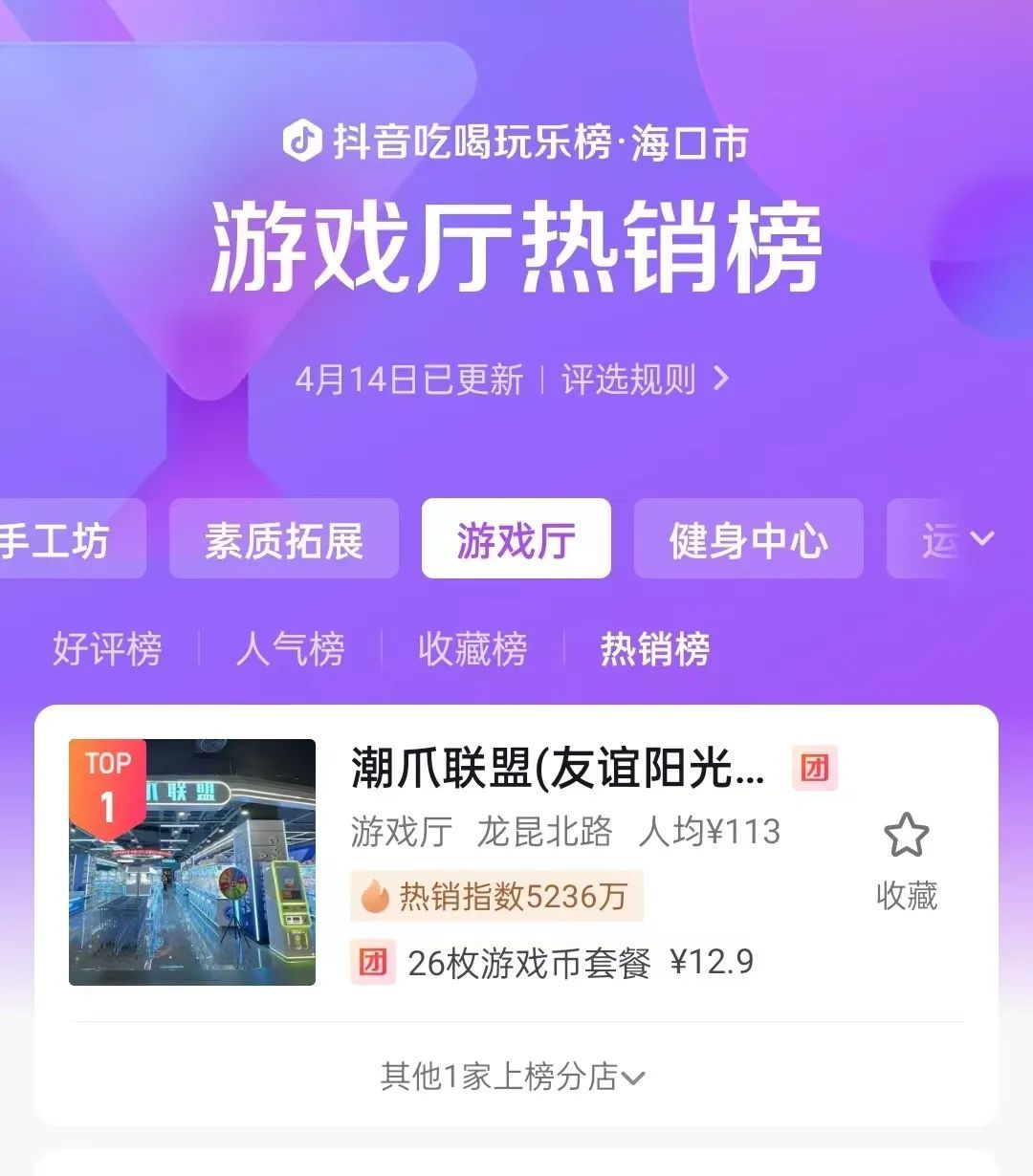View the 收藏榜 ranking

473,649
